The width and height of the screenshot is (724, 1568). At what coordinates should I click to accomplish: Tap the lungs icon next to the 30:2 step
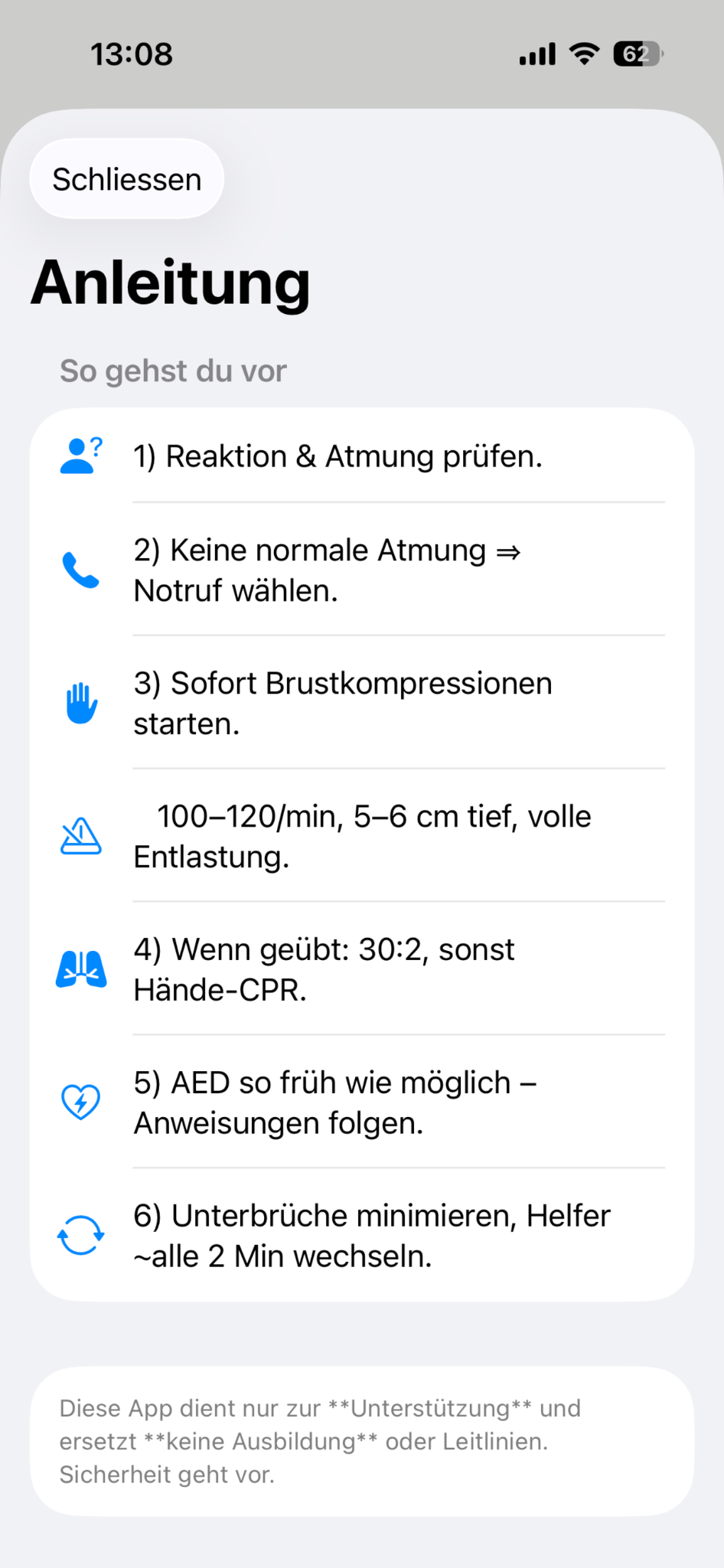80,968
